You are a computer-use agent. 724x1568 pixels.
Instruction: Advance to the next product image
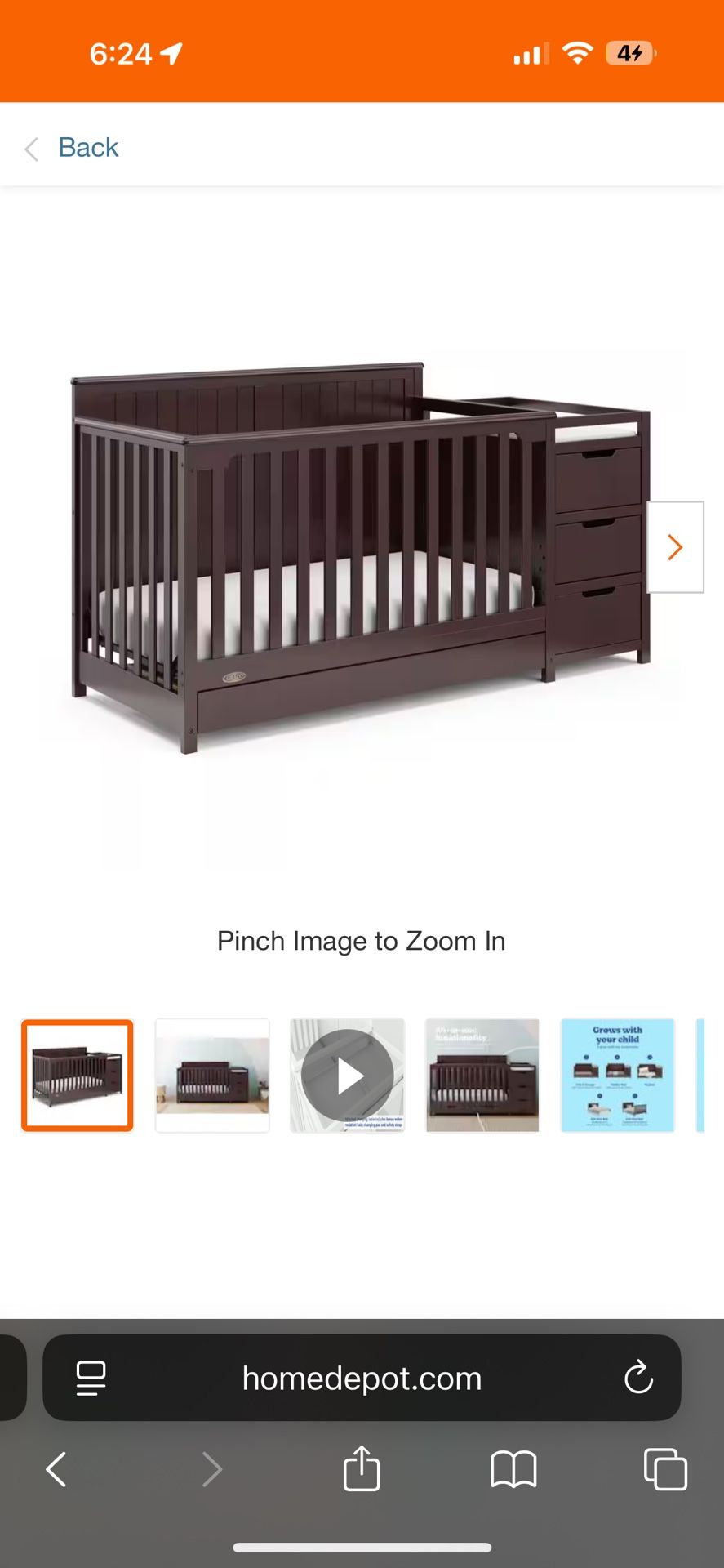[674, 547]
